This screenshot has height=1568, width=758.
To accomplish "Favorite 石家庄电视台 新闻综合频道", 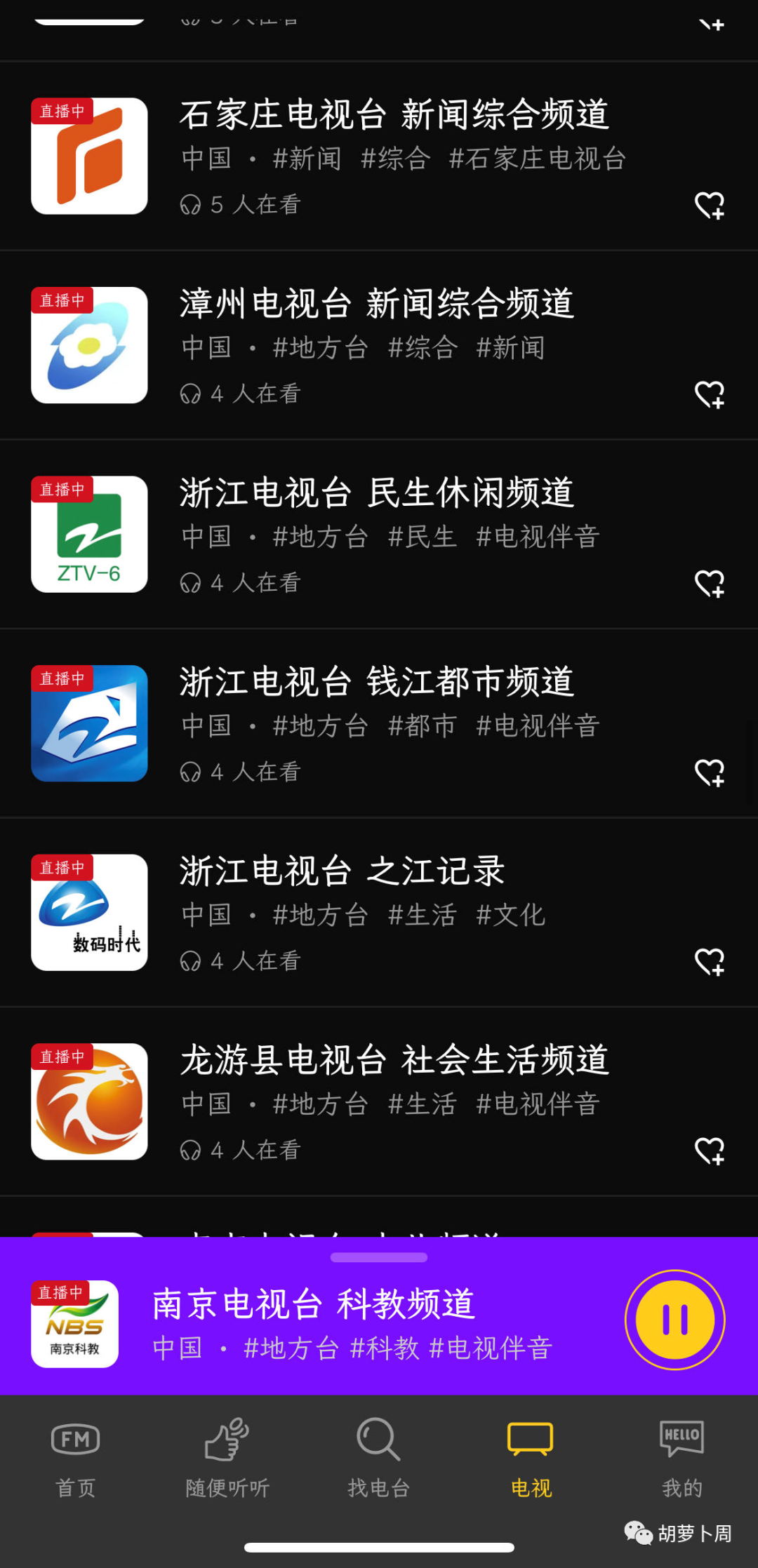I will click(x=709, y=206).
